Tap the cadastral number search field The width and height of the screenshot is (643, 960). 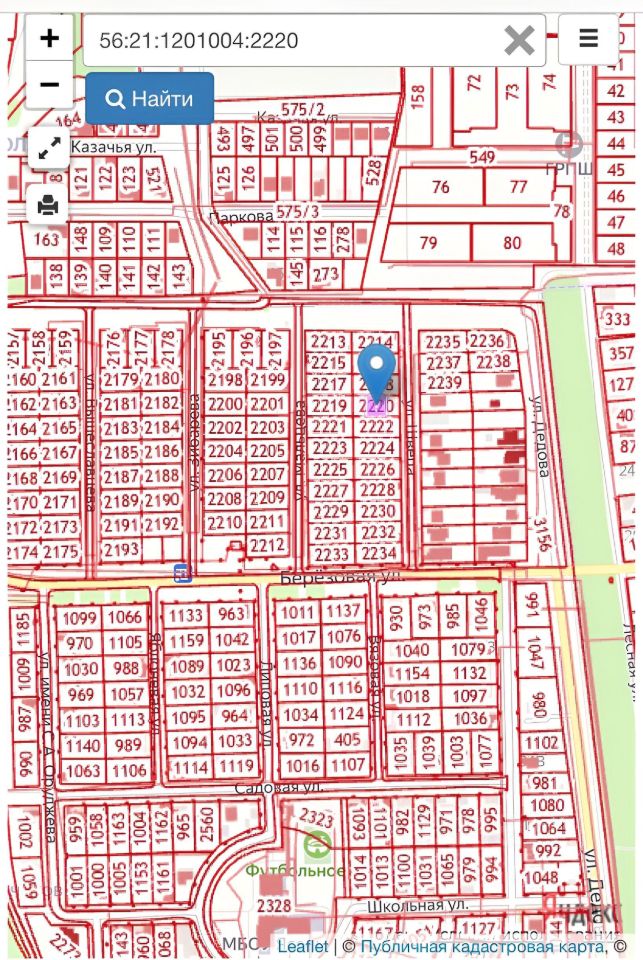(x=290, y=41)
